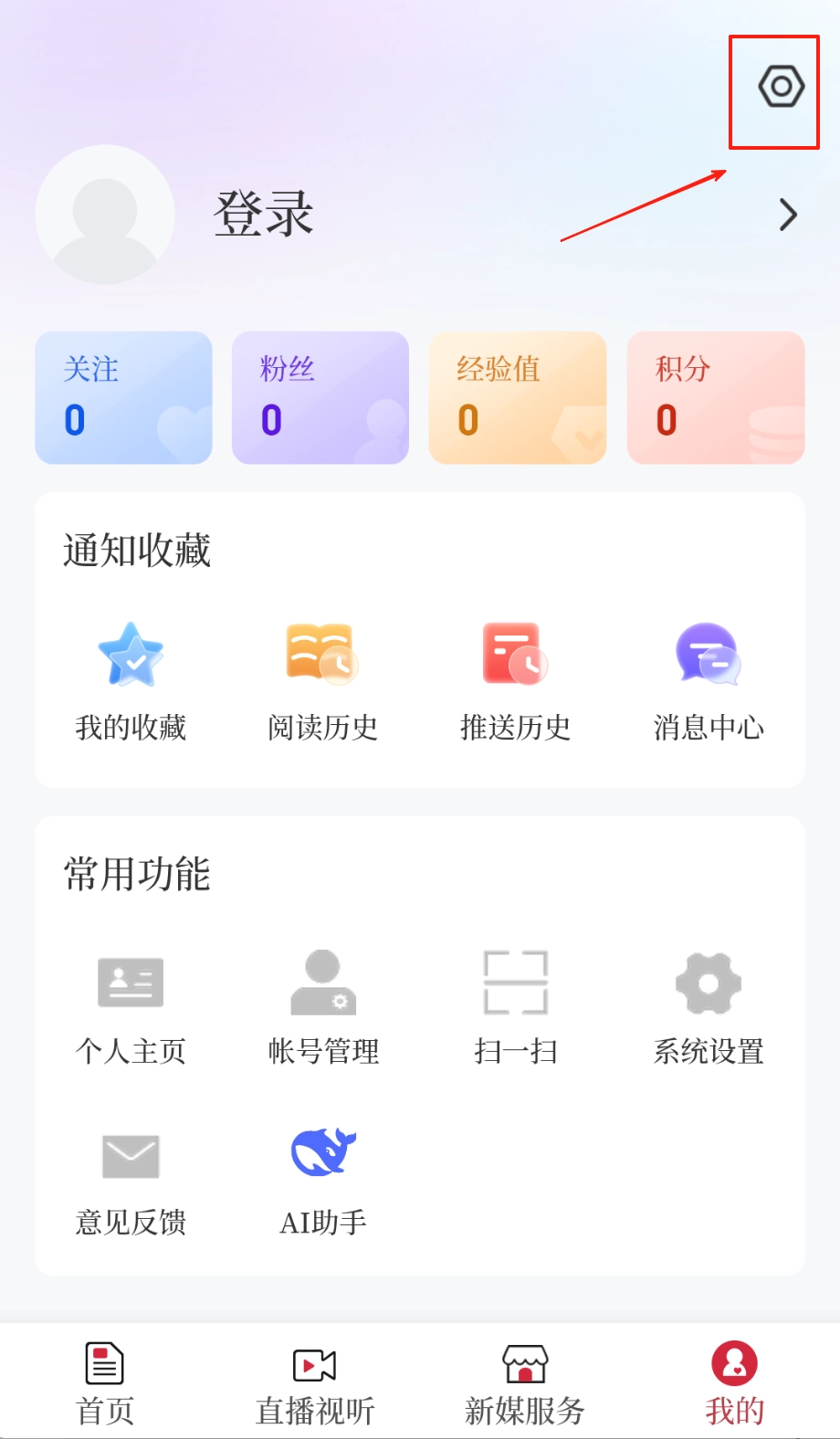Viewport: 840px width, 1439px height.
Task: Open the 粉丝 fans card
Action: [320, 398]
